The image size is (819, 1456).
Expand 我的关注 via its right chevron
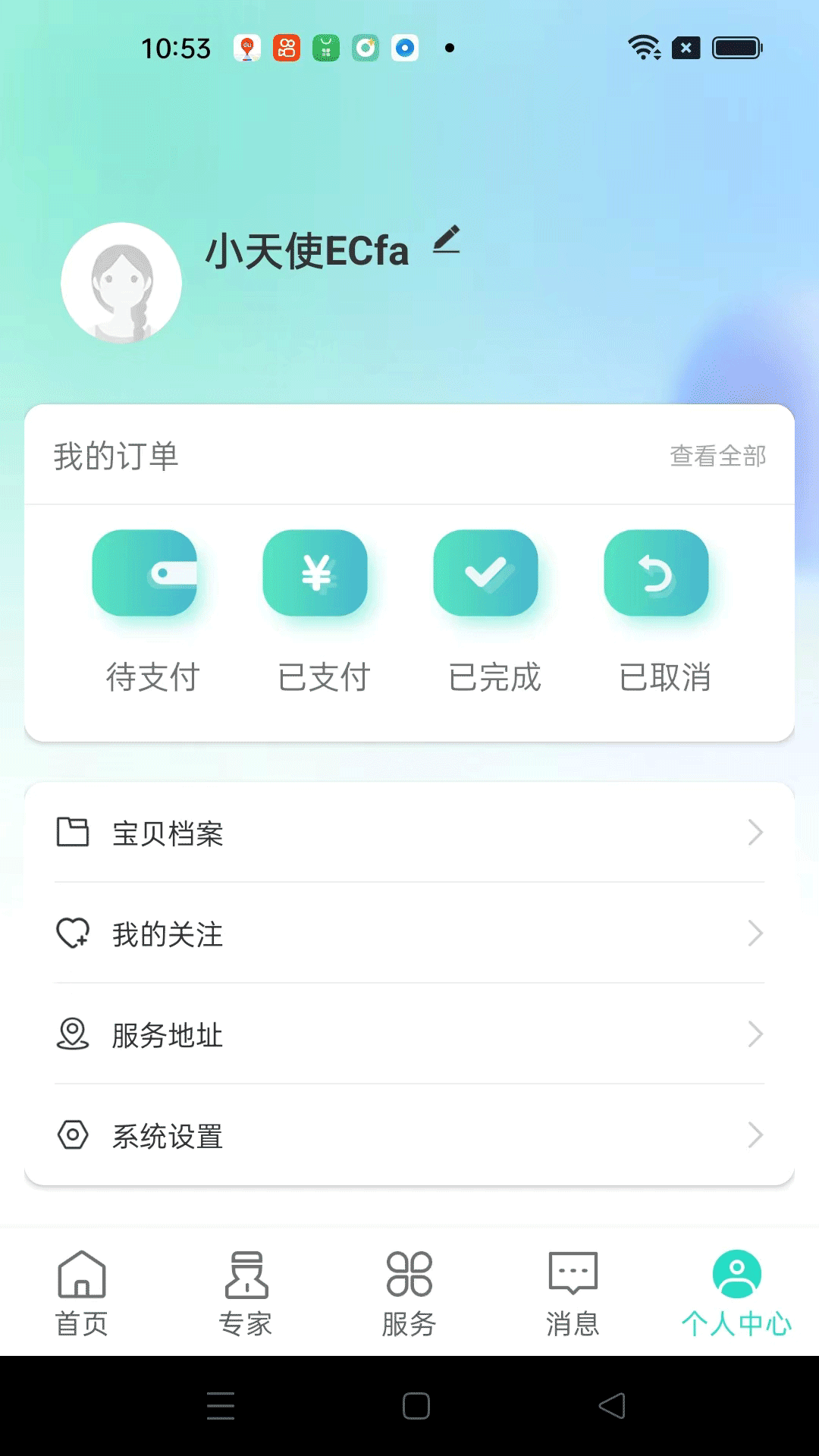coord(756,934)
